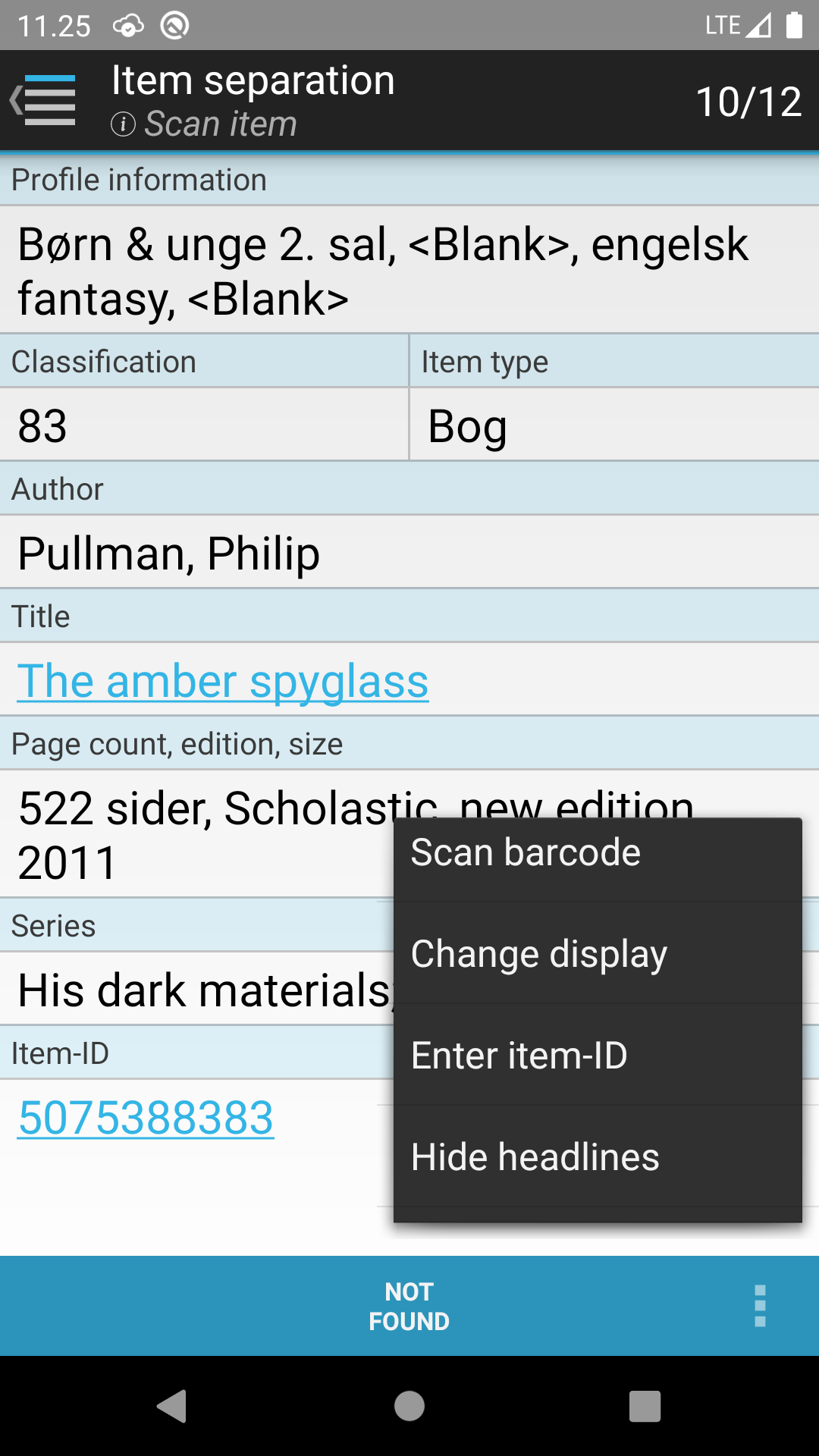
Task: Choose Change display option
Action: [598, 954]
